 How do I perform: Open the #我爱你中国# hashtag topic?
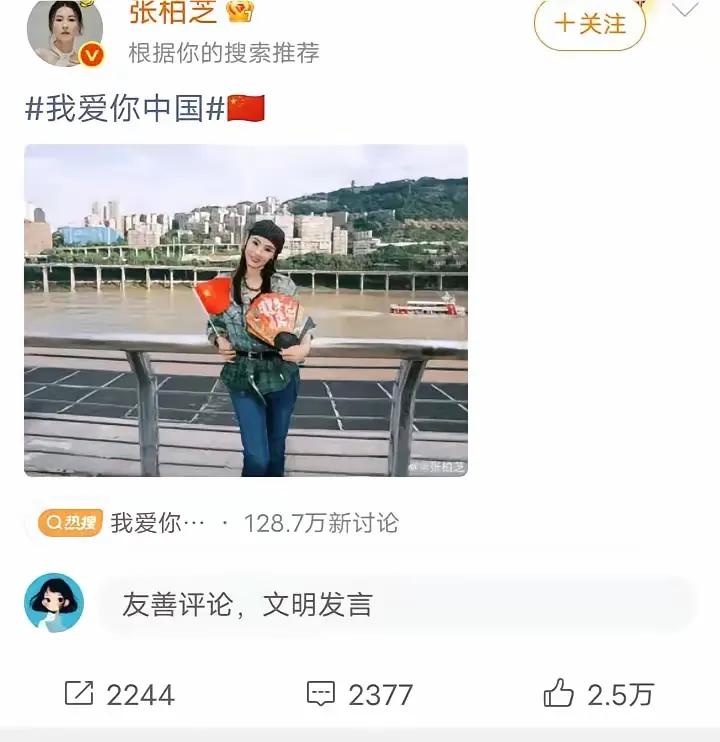click(x=126, y=109)
